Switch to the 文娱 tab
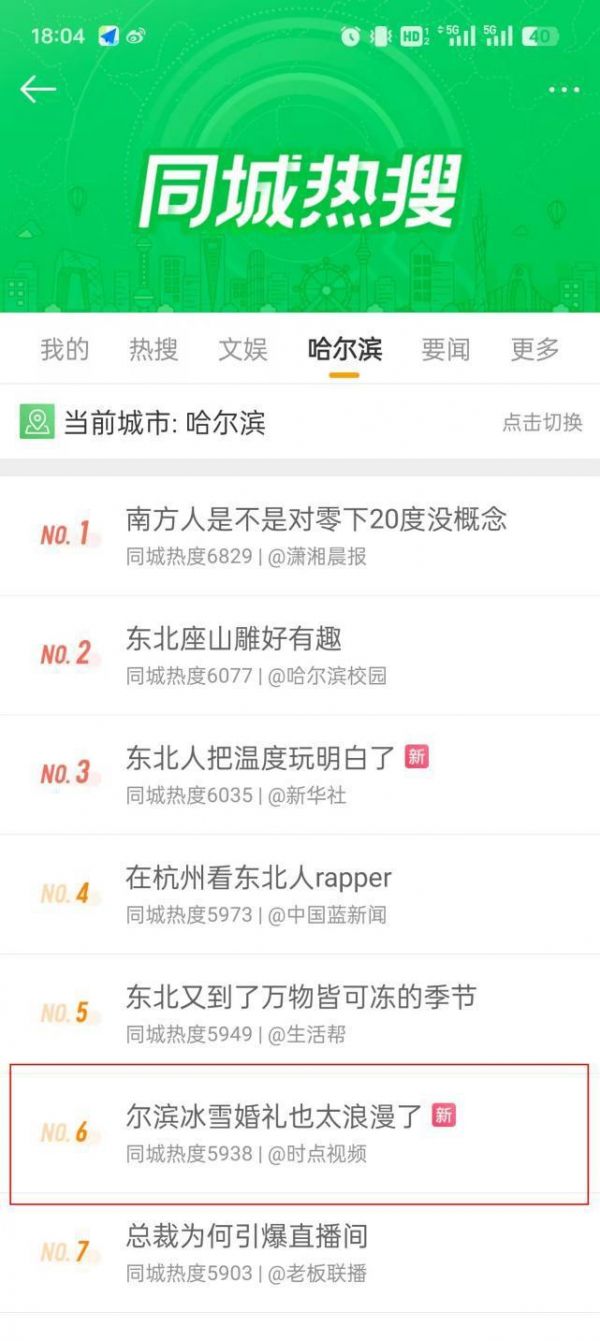 pyautogui.click(x=243, y=349)
